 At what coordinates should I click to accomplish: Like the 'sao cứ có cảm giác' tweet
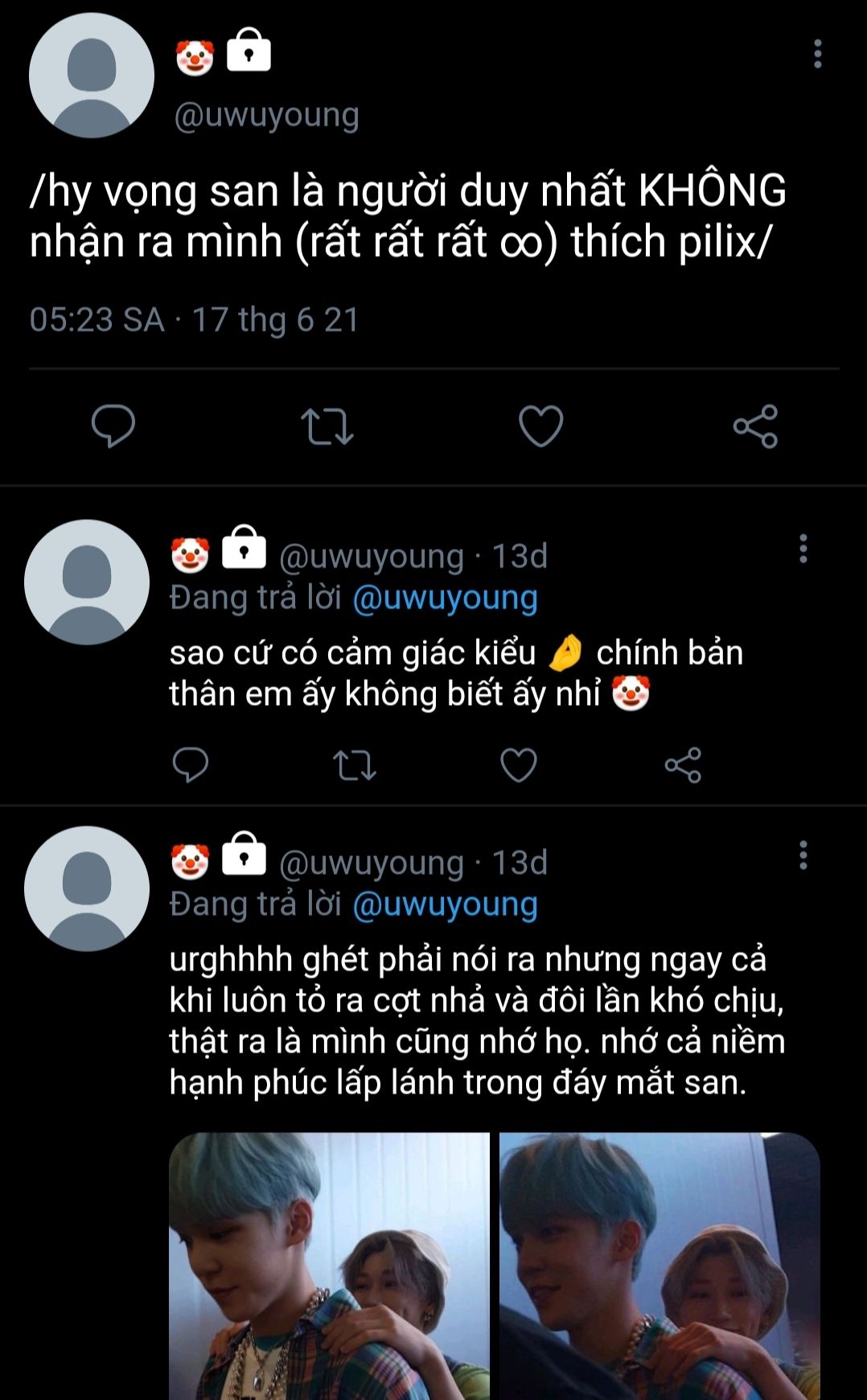[519, 764]
